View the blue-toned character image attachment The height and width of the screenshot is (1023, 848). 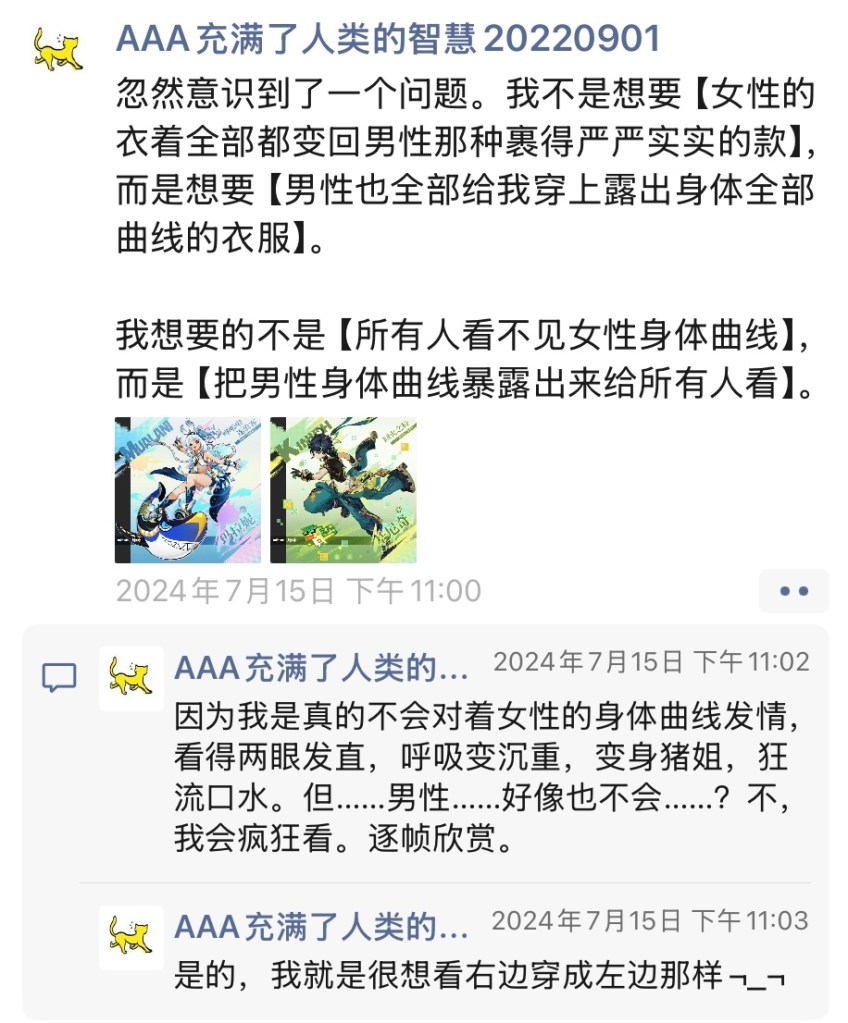tap(188, 490)
